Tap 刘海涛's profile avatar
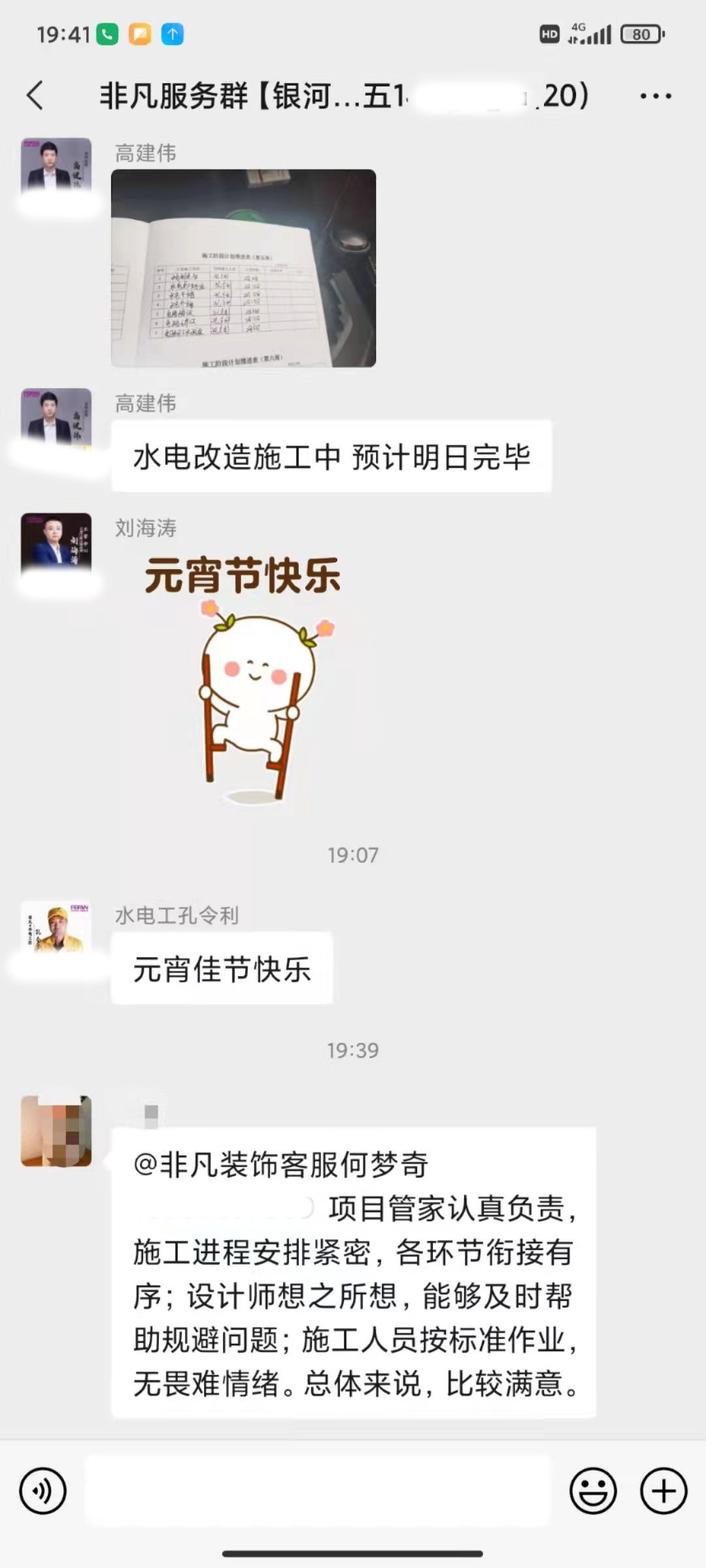 [x=56, y=544]
